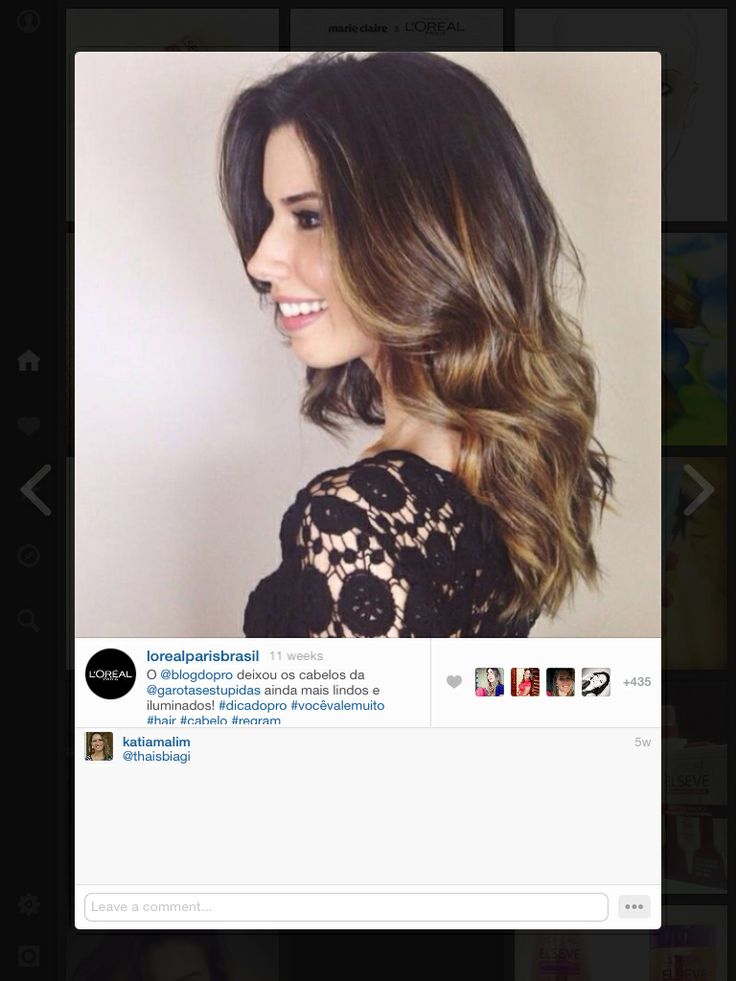736x981 pixels.
Task: Open the #vocêvalemuito hashtag
Action: [337, 705]
